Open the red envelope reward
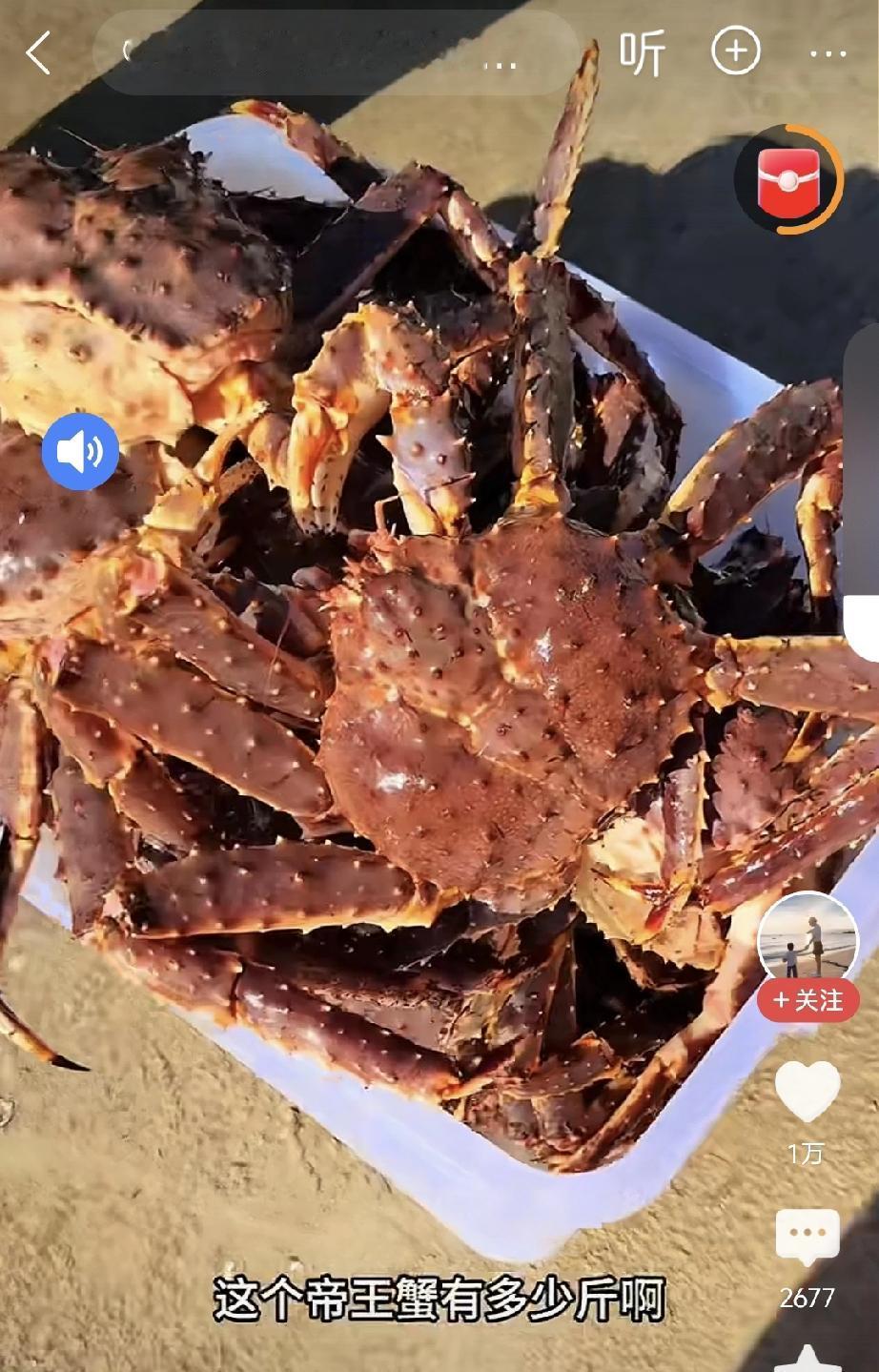879x1372 pixels. coord(788,180)
